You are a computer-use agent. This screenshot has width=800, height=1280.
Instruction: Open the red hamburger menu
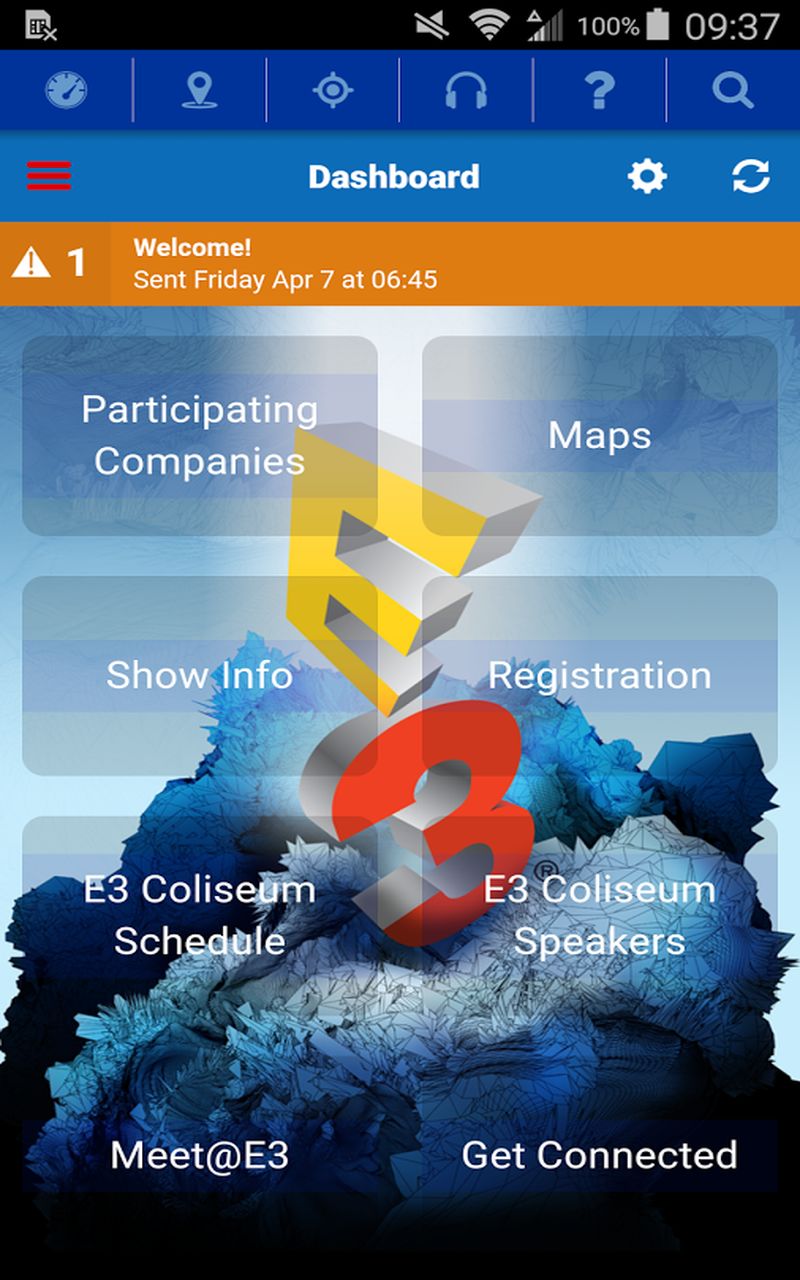tap(49, 177)
